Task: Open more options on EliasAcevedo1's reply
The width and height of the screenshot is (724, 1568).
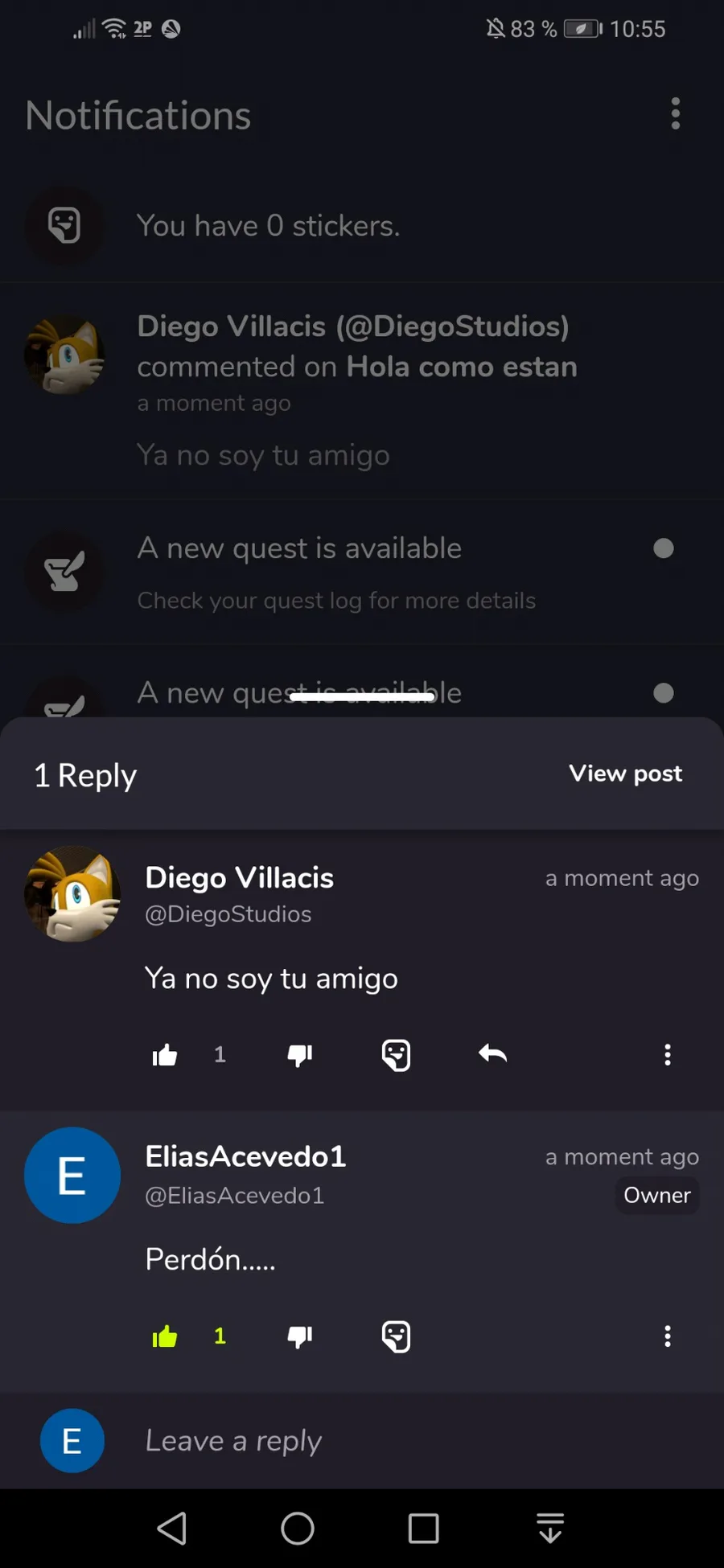Action: coord(667,1336)
